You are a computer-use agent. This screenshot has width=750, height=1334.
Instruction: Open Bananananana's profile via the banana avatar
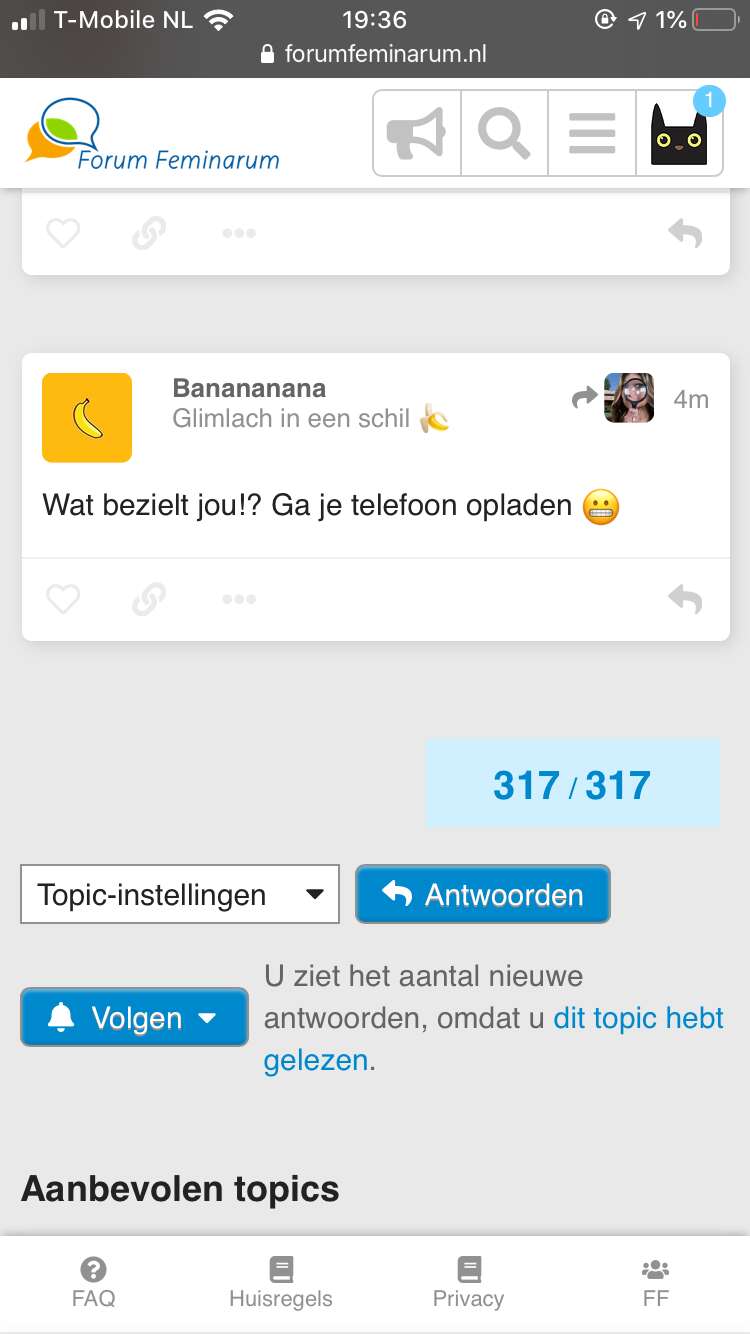[87, 418]
